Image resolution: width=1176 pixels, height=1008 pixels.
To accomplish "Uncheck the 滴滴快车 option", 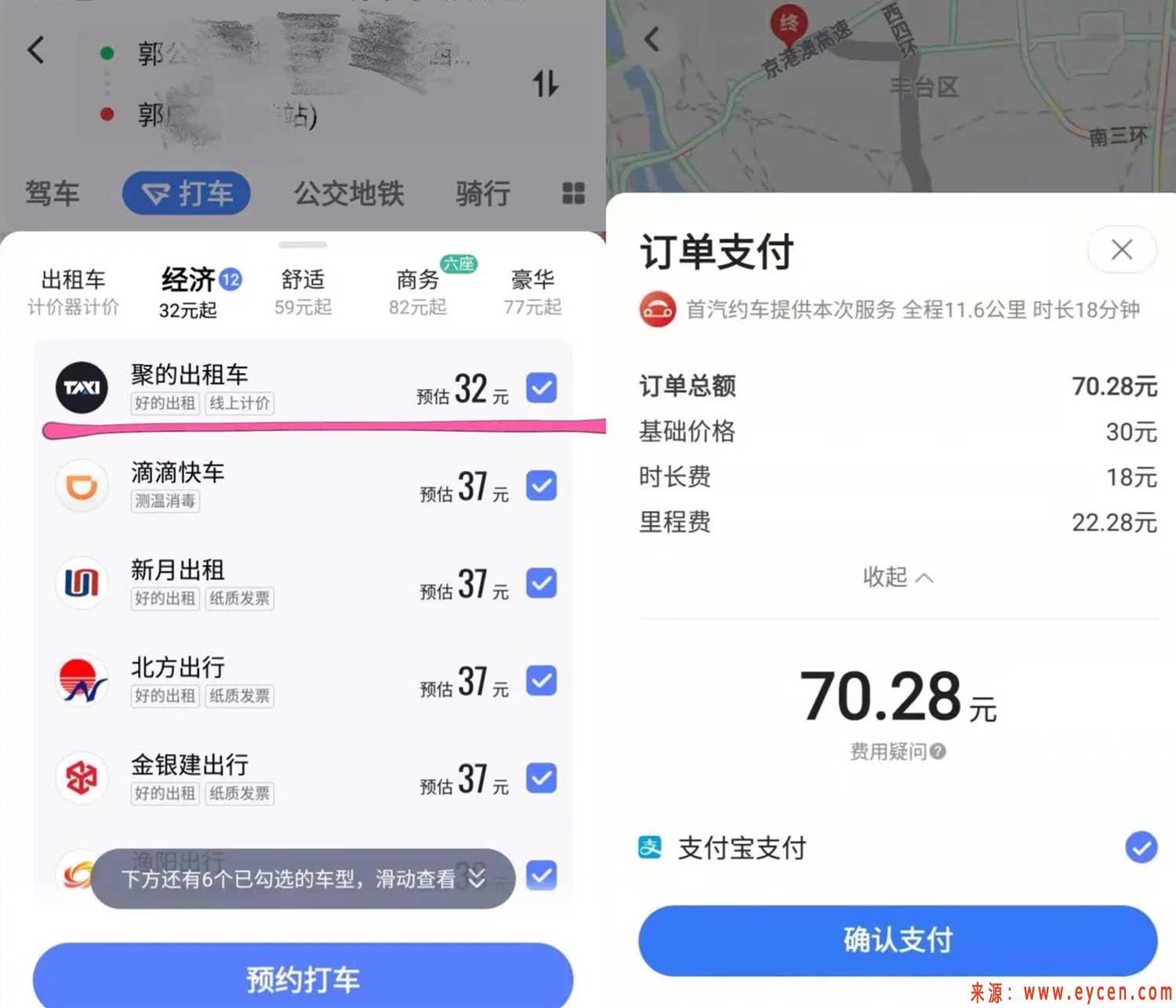I will click(541, 485).
